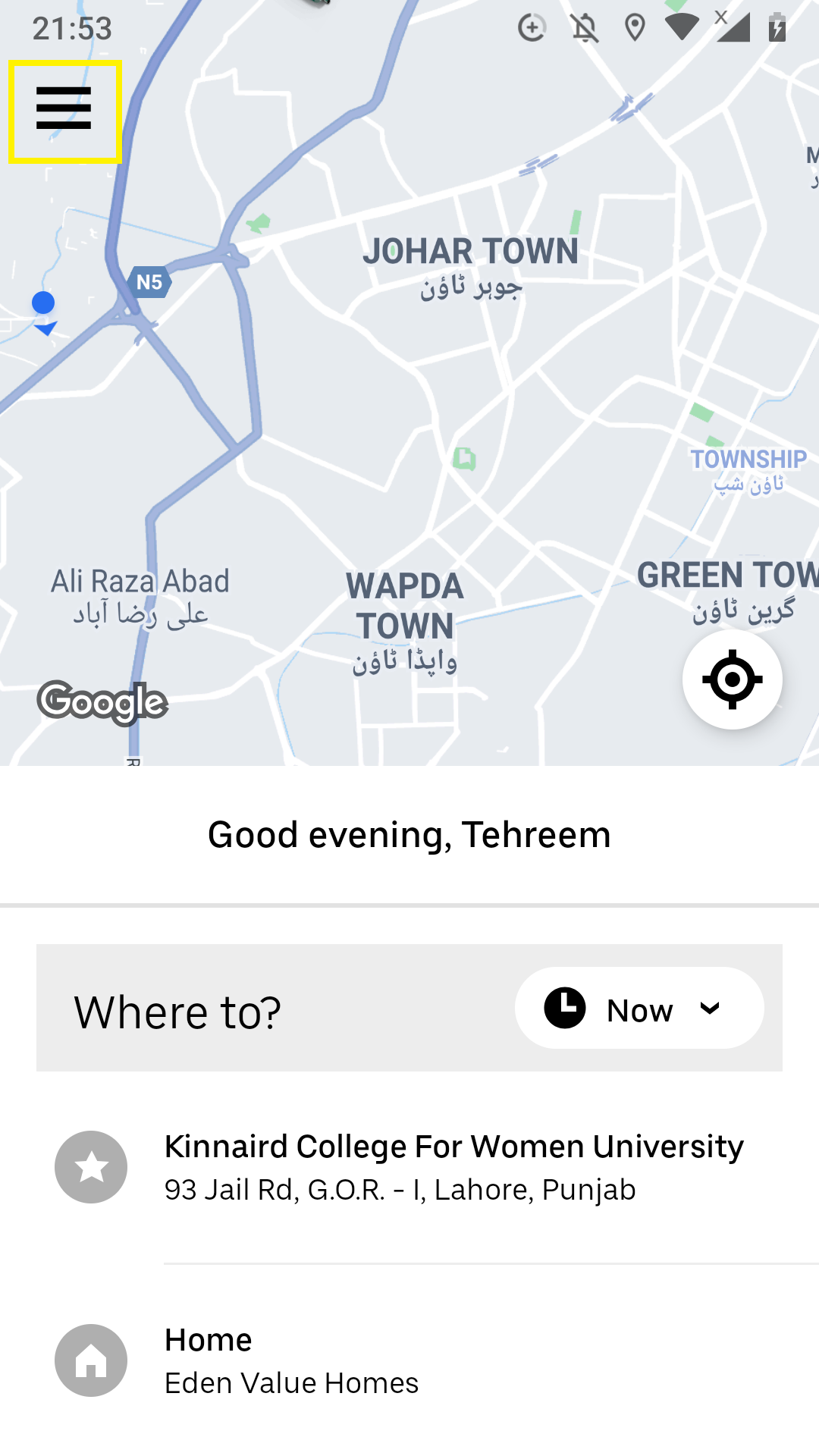Screen dimensions: 819x1456
Task: Expand the Now scheduling dropdown chevron
Action: click(711, 1009)
